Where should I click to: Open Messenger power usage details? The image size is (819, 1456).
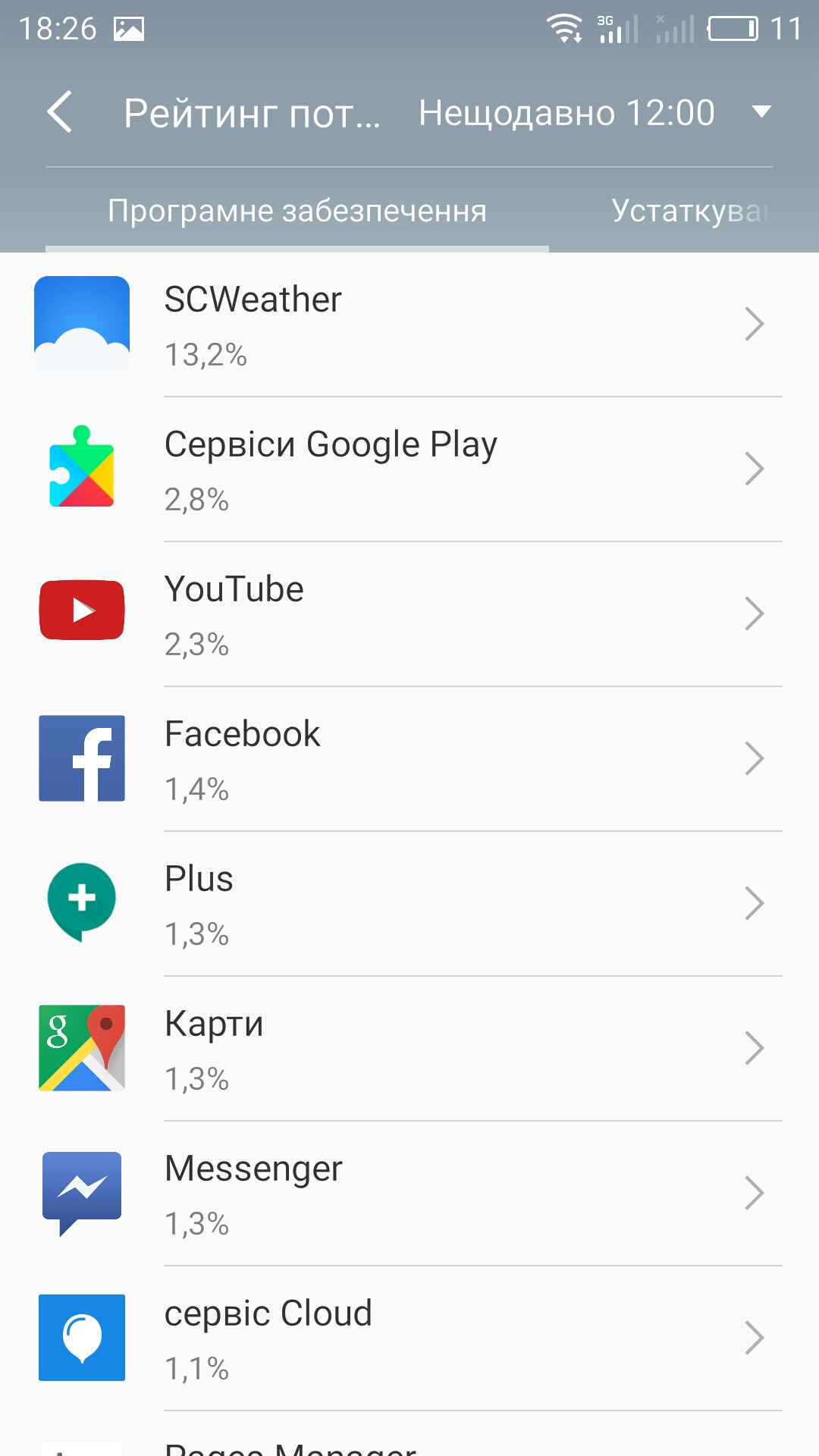coord(409,1193)
